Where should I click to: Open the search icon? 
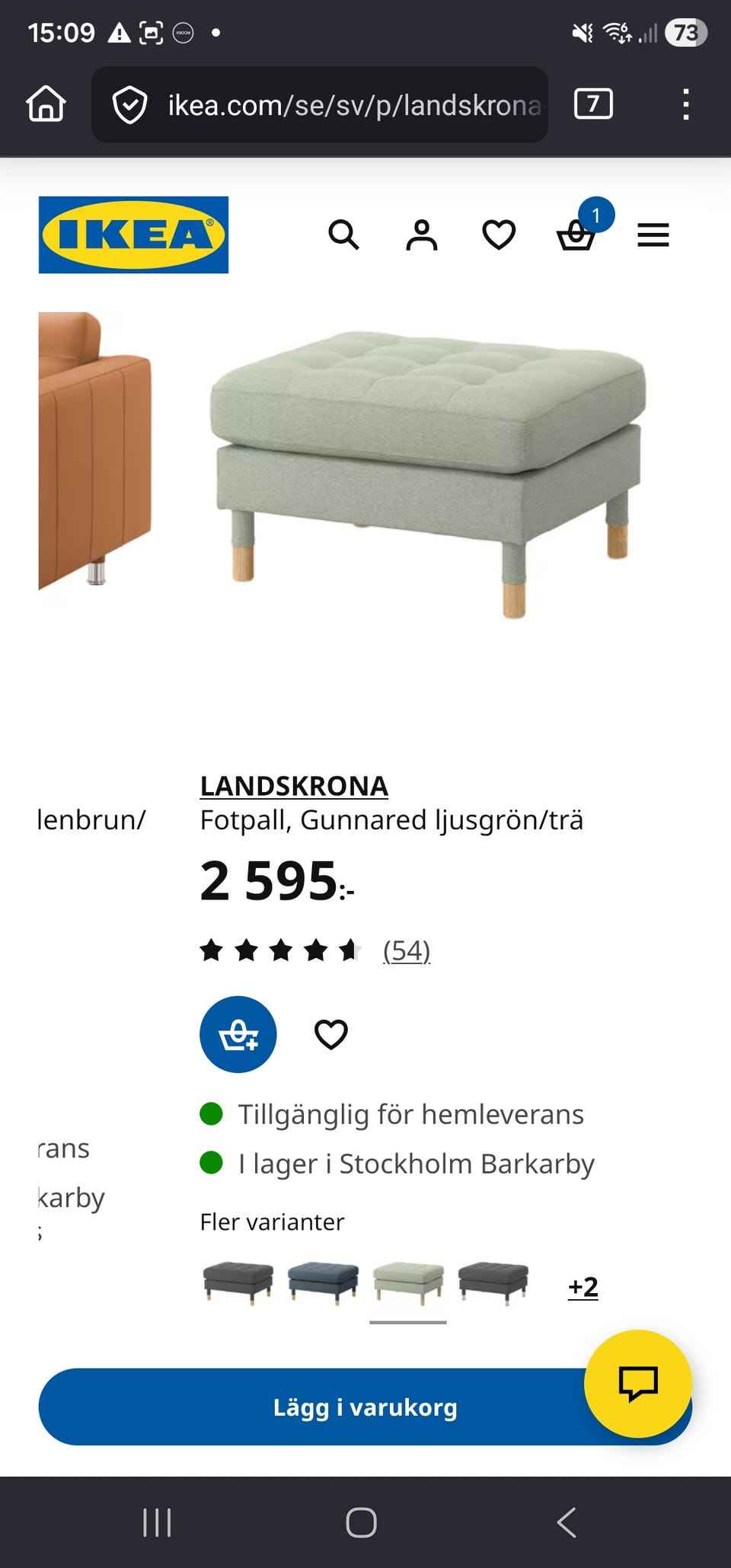tap(345, 235)
